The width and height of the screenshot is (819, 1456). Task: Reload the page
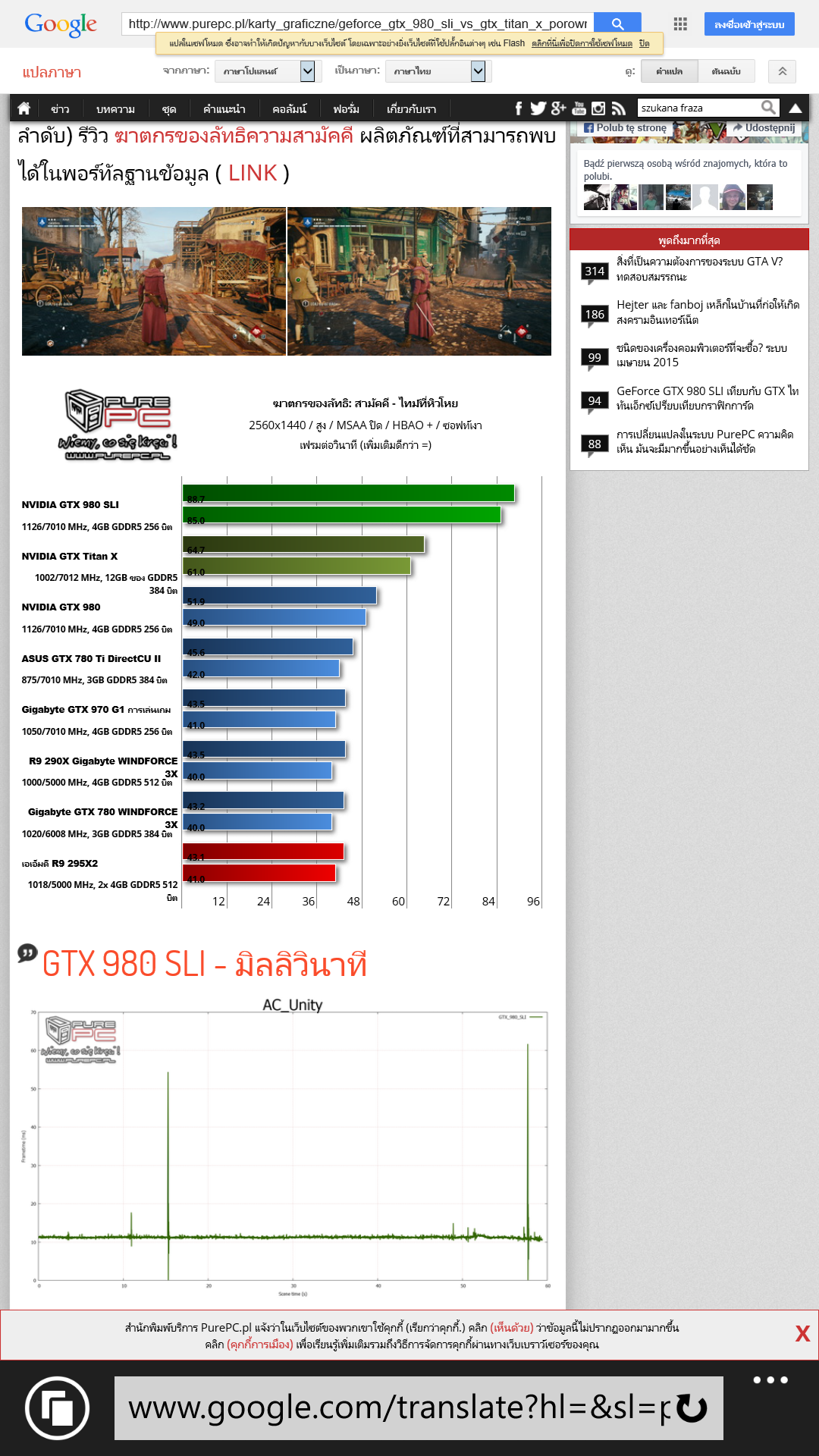[x=692, y=1408]
